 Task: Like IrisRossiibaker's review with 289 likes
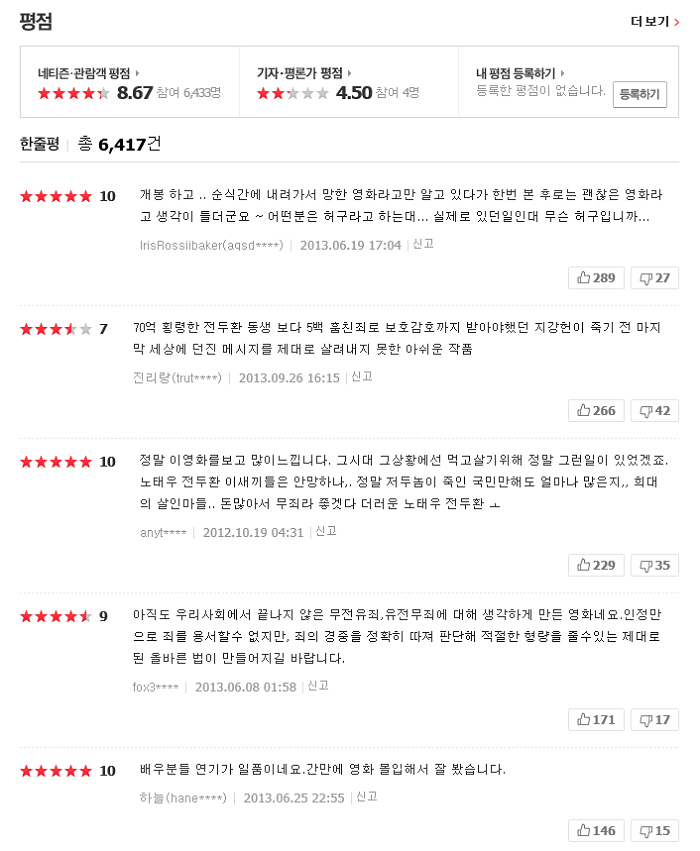point(596,277)
